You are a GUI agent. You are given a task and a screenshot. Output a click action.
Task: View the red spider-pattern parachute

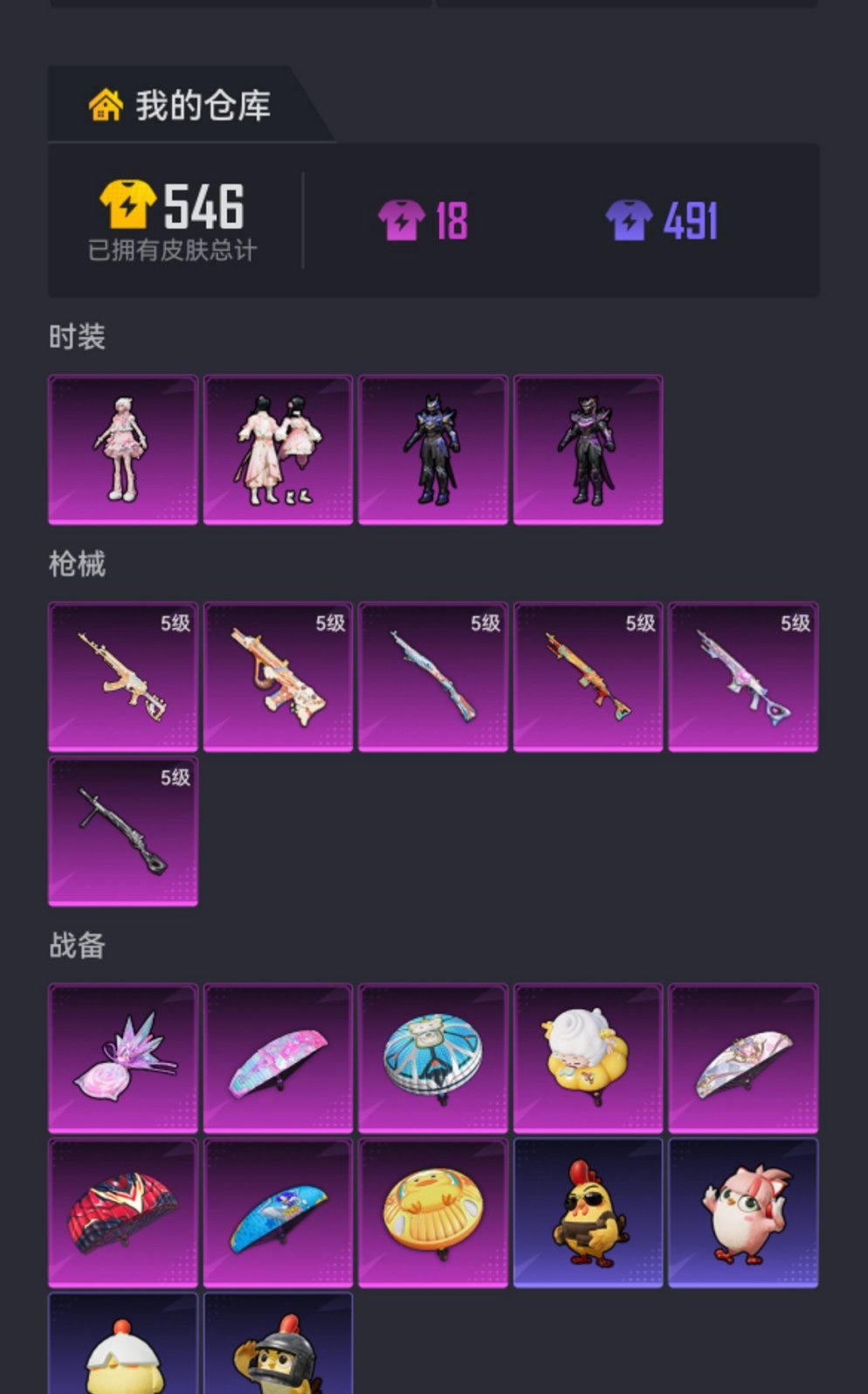click(123, 1212)
